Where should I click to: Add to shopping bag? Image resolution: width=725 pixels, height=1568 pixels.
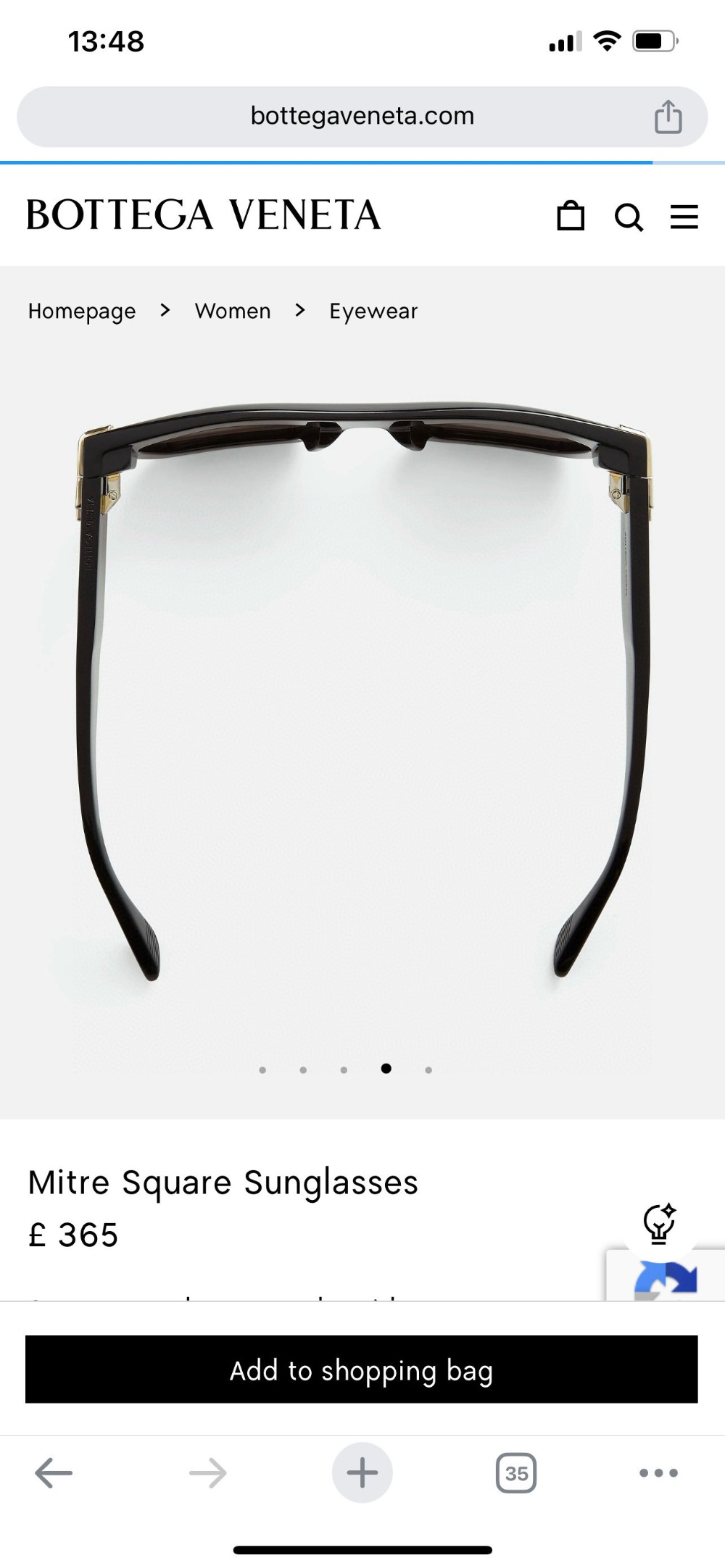pyautogui.click(x=362, y=1370)
